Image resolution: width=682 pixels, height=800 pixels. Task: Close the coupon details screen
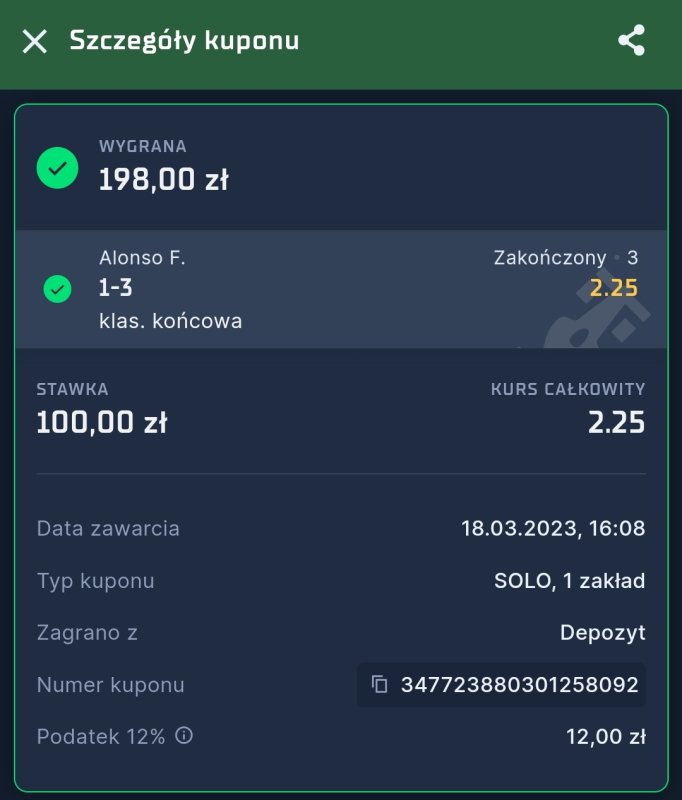(x=35, y=41)
